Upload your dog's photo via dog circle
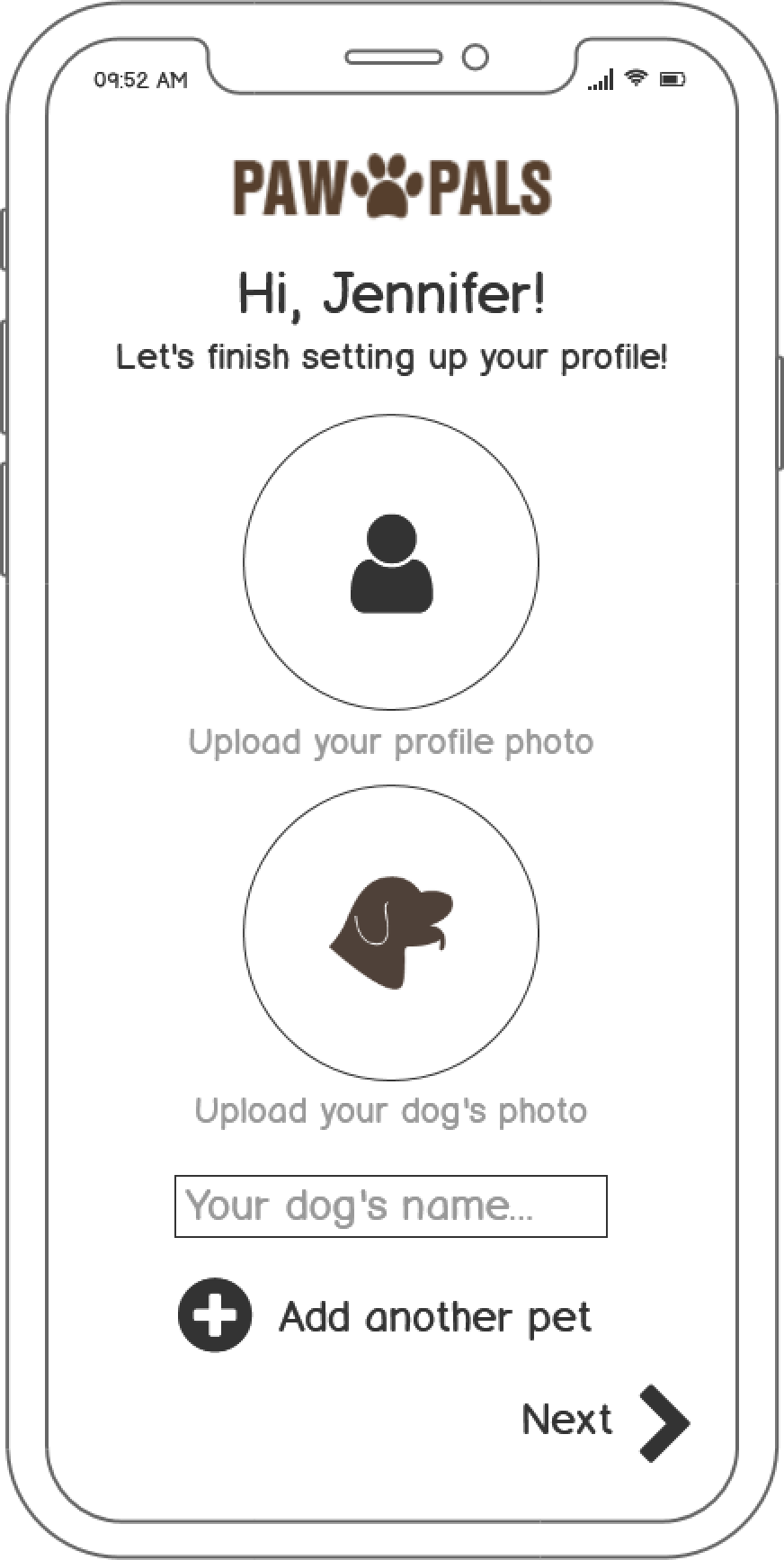This screenshot has width=784, height=1560. (x=391, y=933)
